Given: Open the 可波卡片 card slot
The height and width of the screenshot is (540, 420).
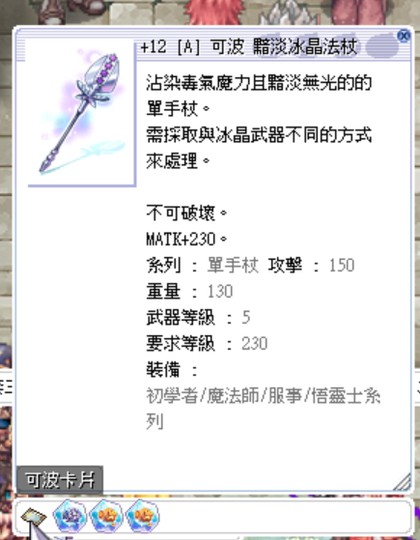Looking at the screenshot, I should (x=33, y=516).
